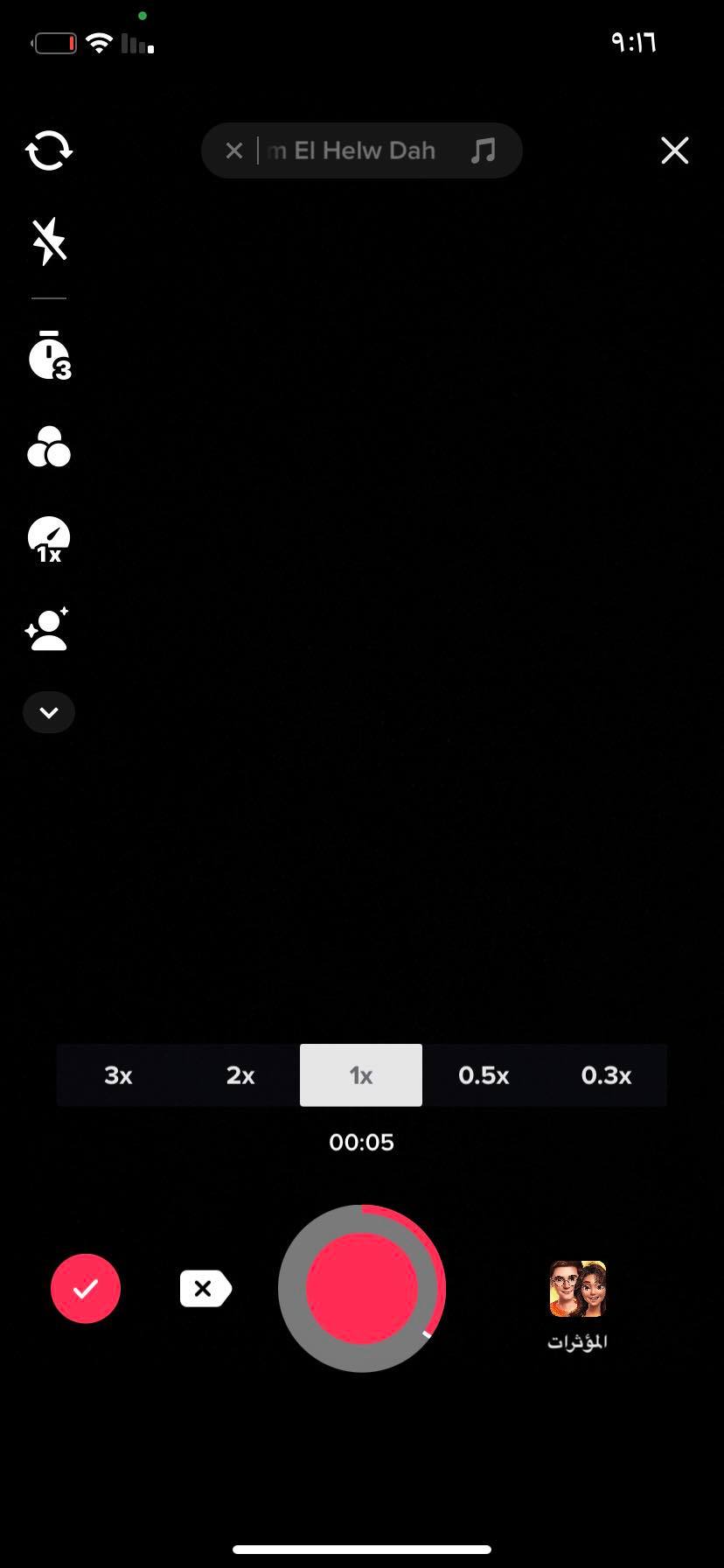Image resolution: width=724 pixels, height=1568 pixels.
Task: Select 3x recording speed
Action: click(x=118, y=1075)
